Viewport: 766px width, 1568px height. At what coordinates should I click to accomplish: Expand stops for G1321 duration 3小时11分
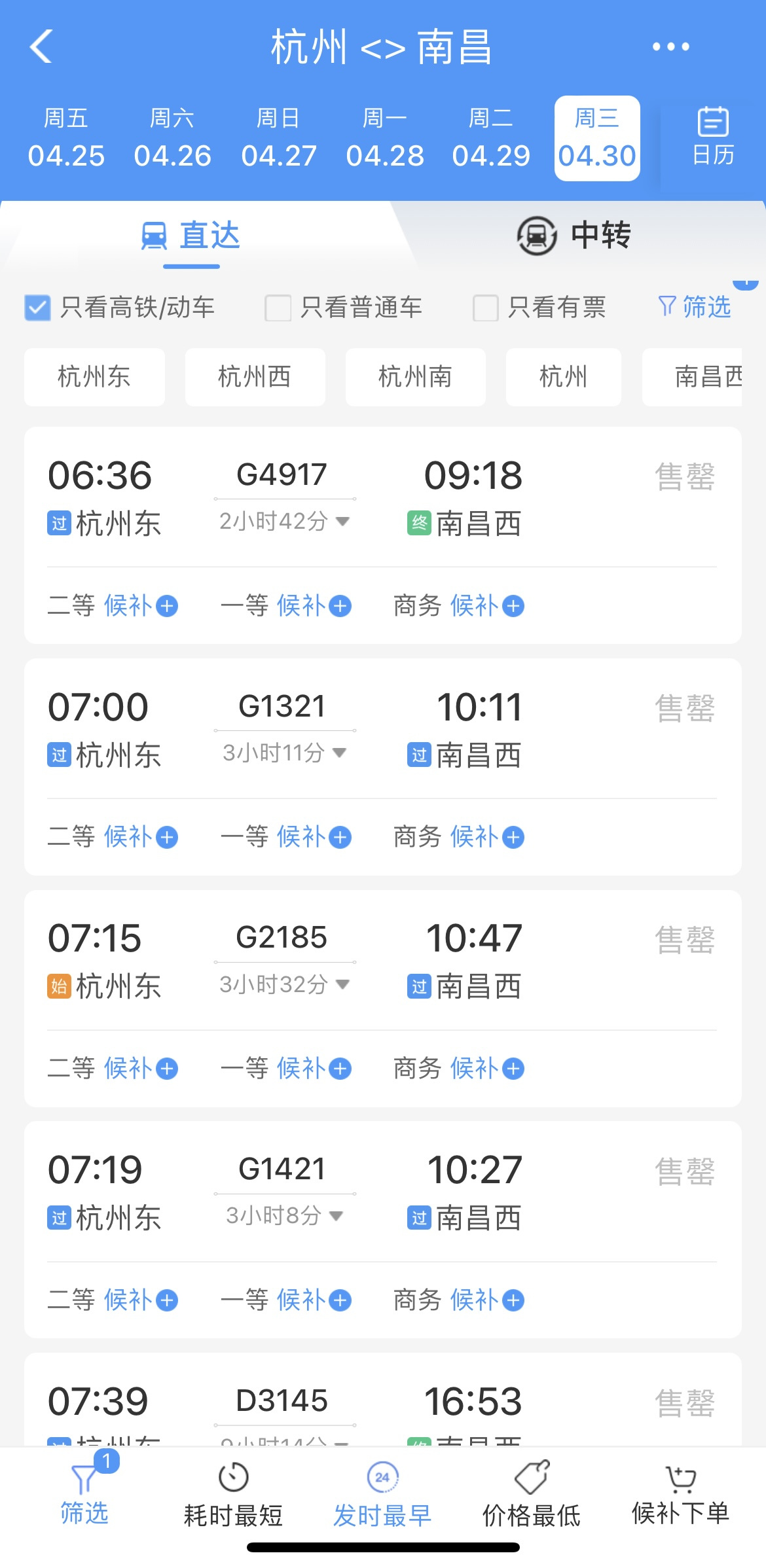pos(285,753)
